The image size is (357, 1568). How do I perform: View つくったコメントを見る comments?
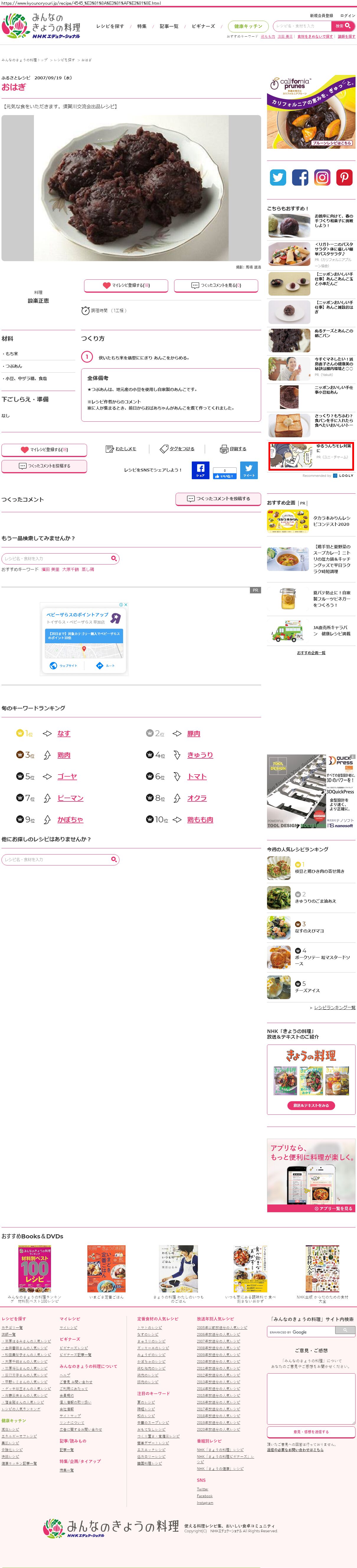coord(217,285)
